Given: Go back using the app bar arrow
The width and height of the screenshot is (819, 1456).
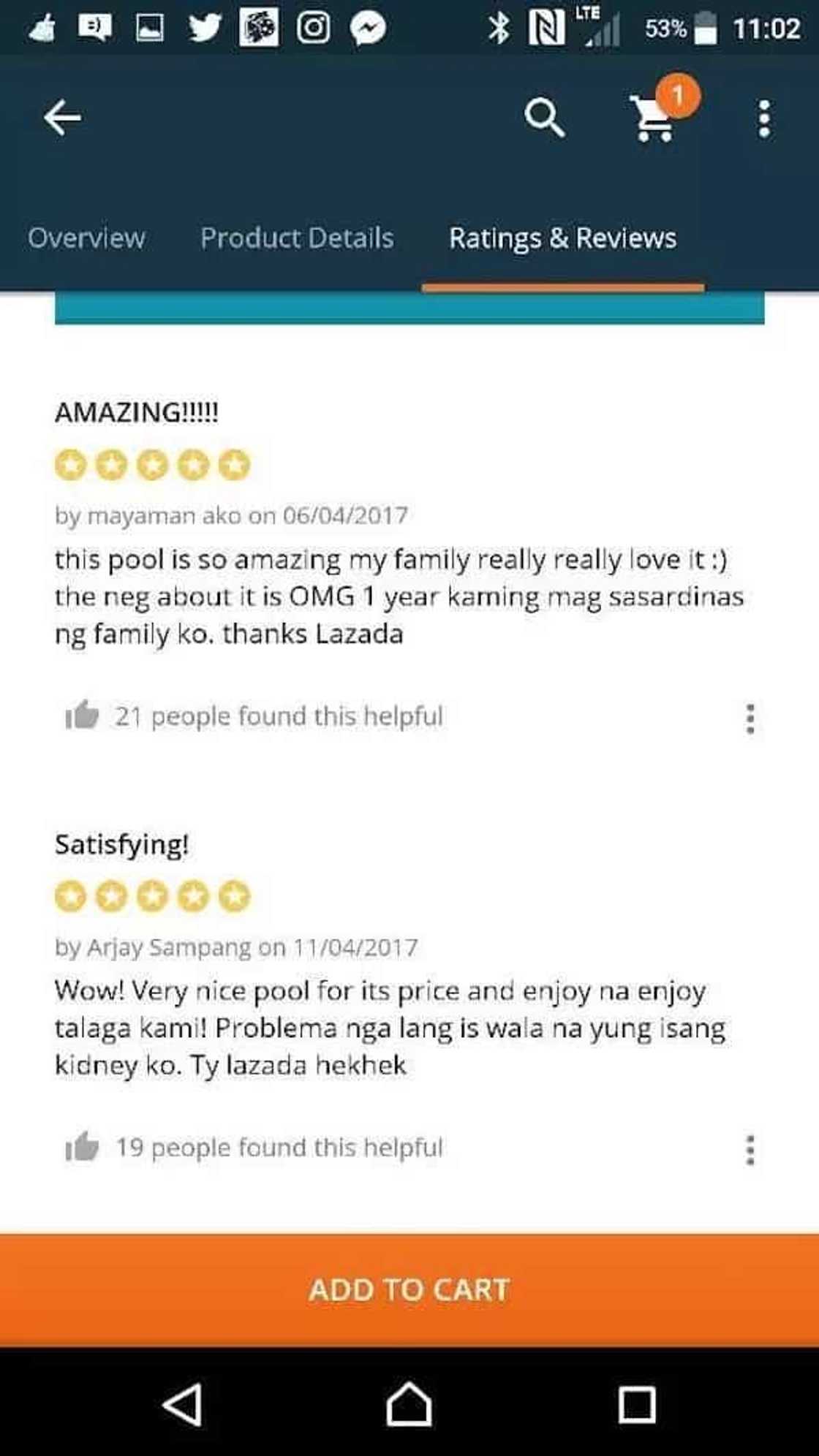Looking at the screenshot, I should click(62, 118).
